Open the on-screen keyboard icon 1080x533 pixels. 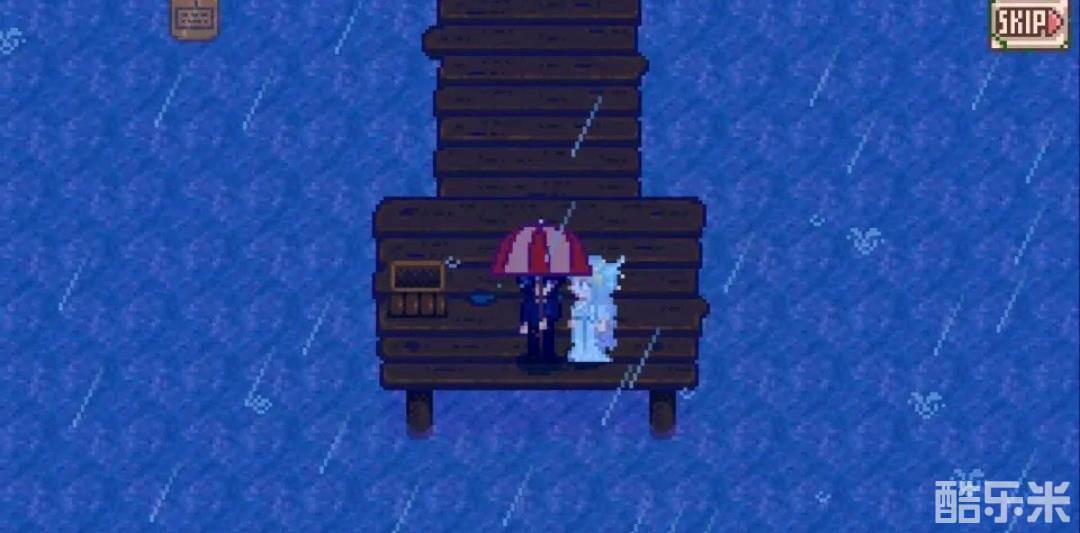point(194,17)
